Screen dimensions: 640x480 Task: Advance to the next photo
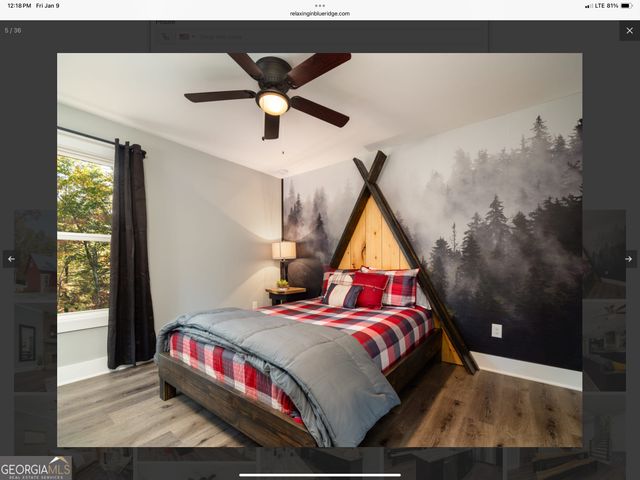pos(628,259)
